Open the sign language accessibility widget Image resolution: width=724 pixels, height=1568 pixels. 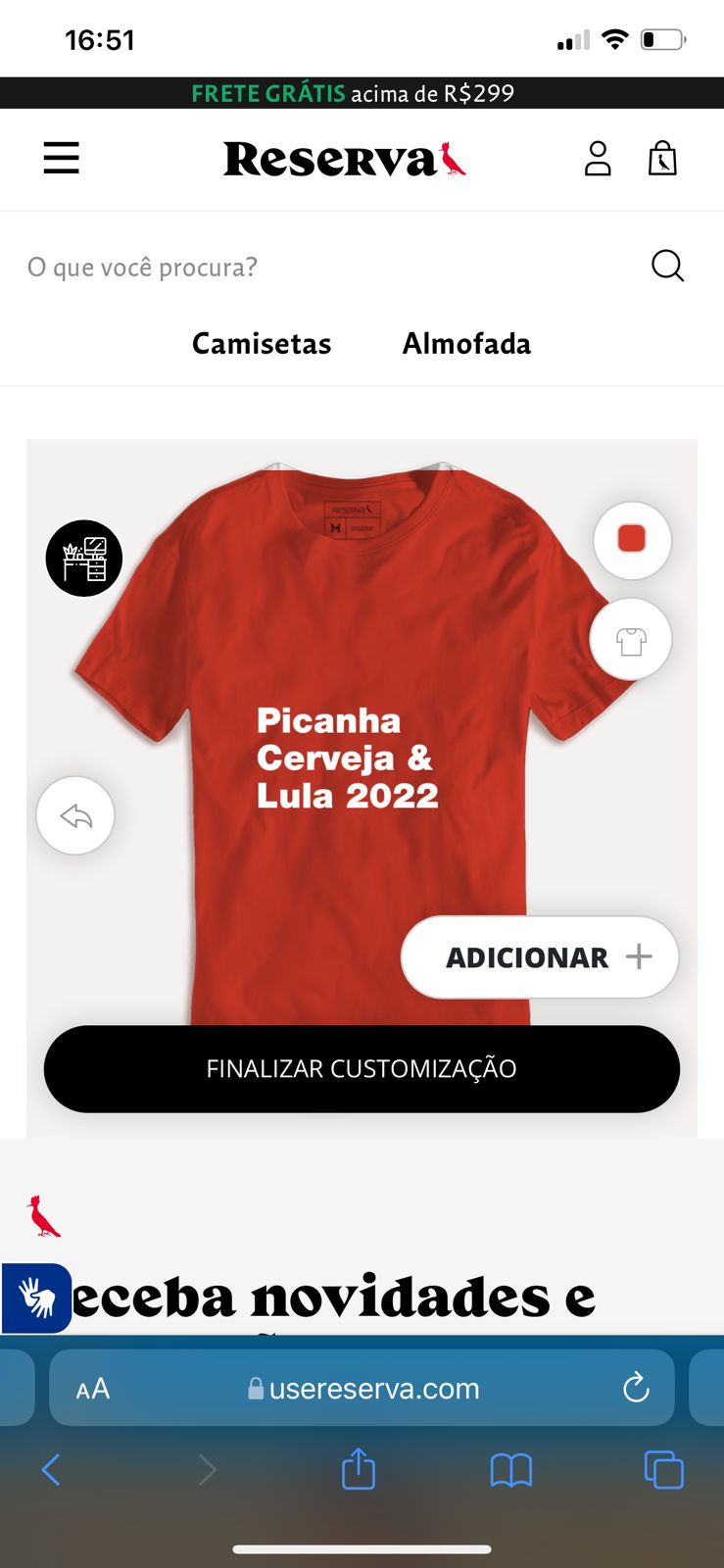[x=36, y=1298]
